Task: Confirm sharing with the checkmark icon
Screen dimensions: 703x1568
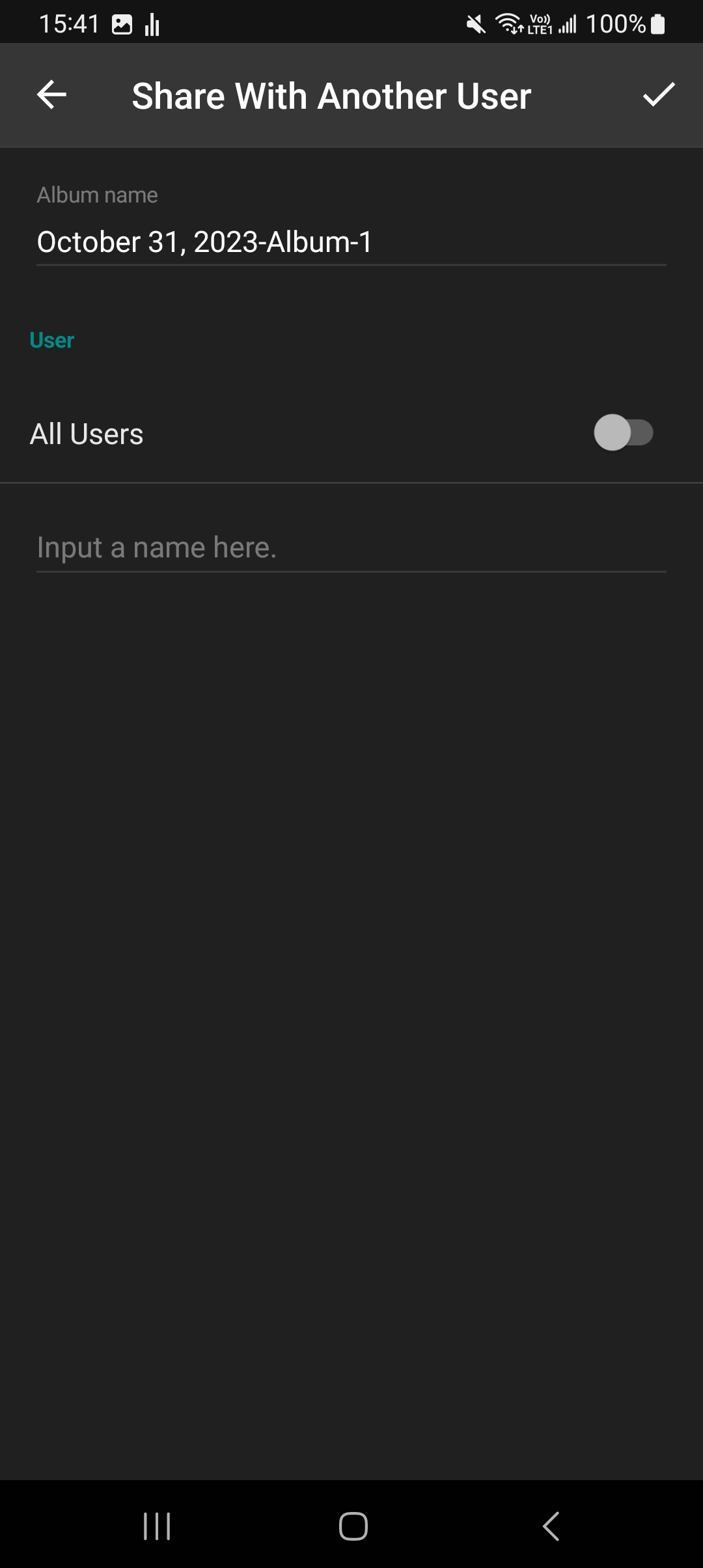Action: [659, 95]
